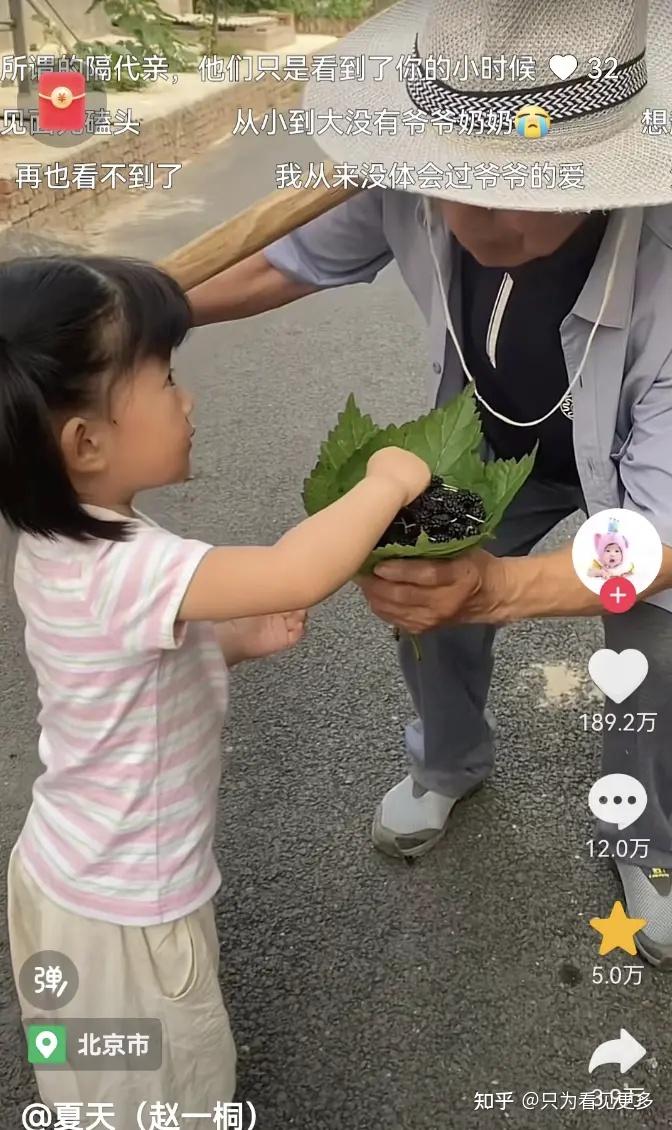Toggle the bullet comments (弹) button
672x1130 pixels.
48,979
